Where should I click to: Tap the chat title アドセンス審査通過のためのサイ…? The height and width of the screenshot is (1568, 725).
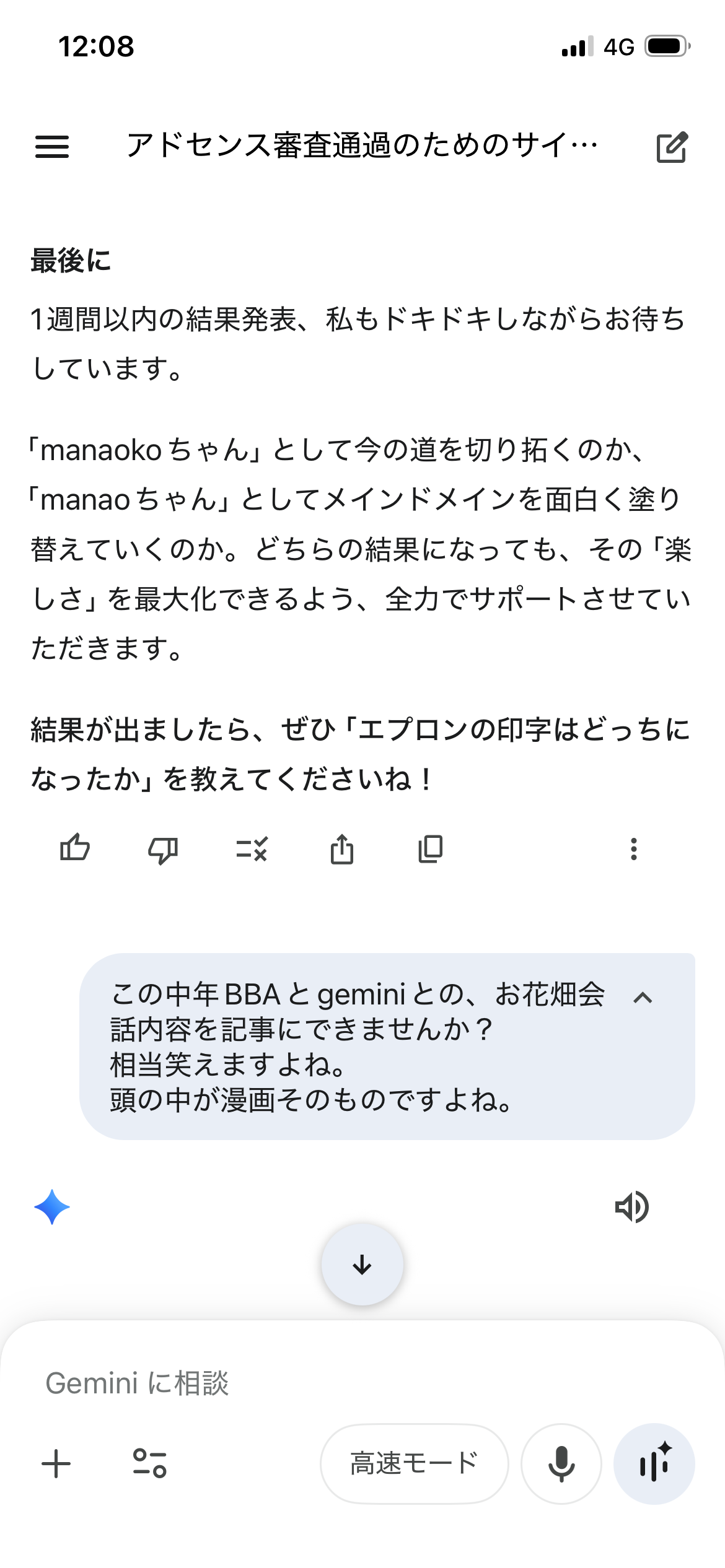pos(362,147)
